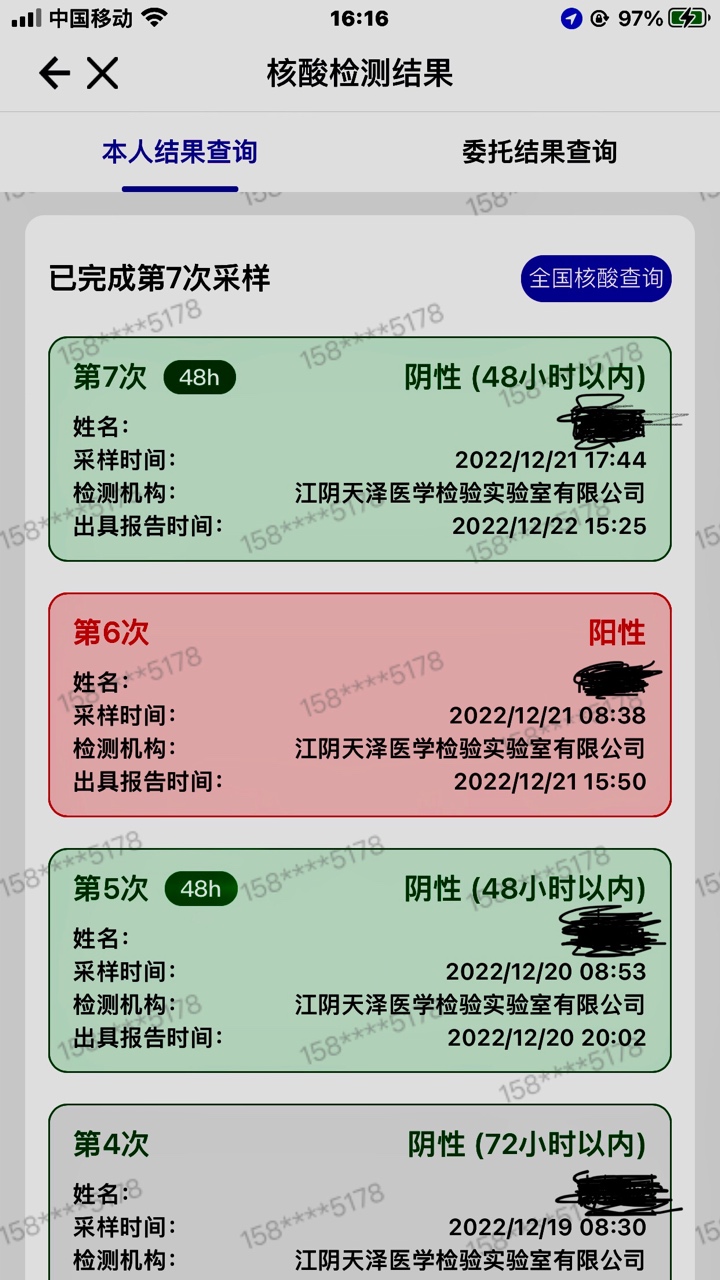Open the 第6次 positive result card

(x=360, y=705)
